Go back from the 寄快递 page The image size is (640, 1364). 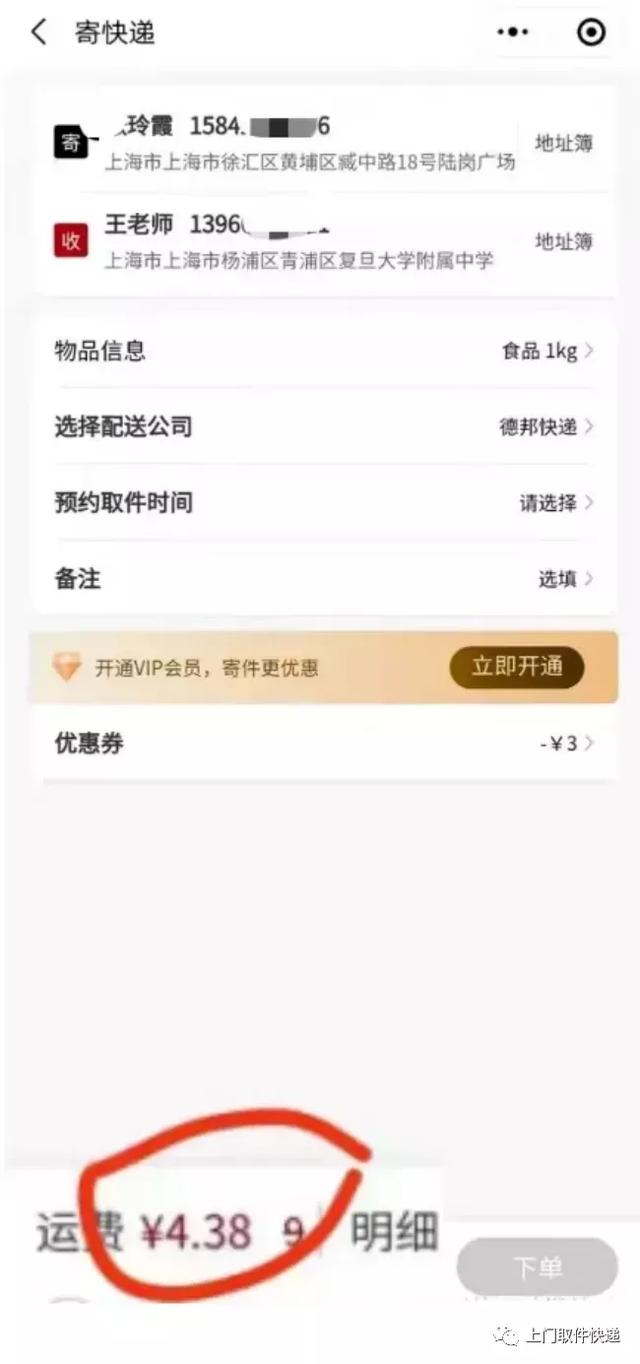point(39,32)
